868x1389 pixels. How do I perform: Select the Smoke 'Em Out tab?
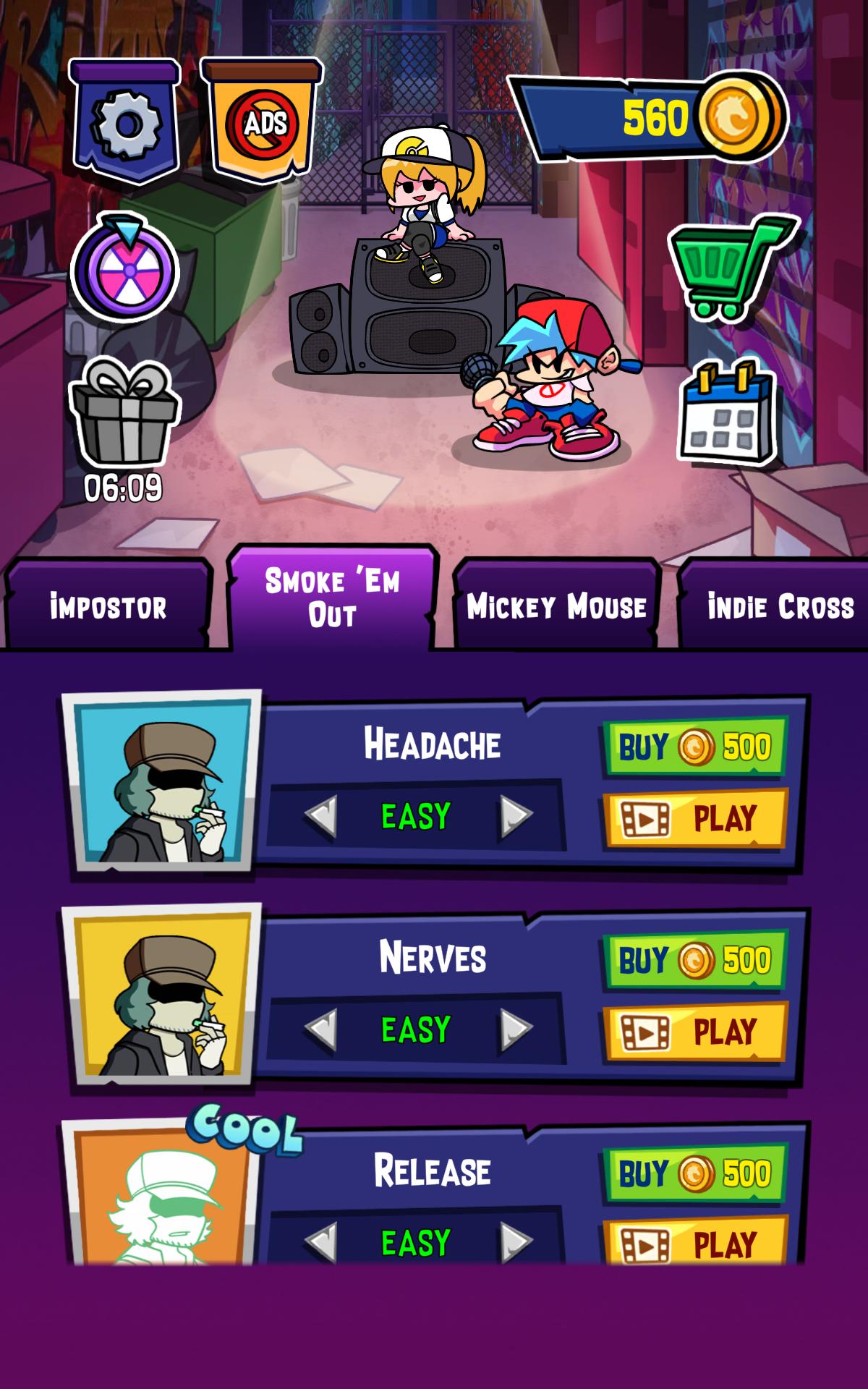click(332, 598)
